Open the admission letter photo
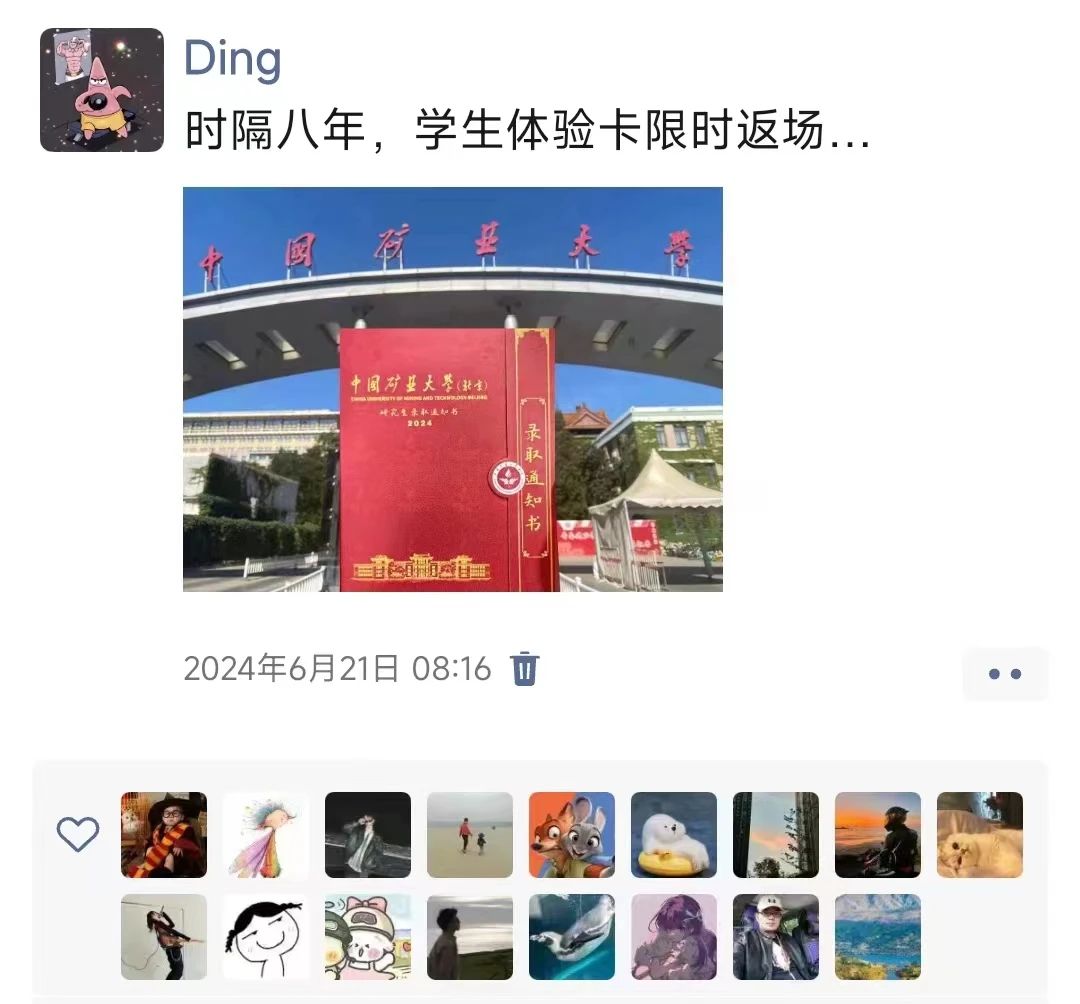Screen dimensions: 1080x1004 452,389
